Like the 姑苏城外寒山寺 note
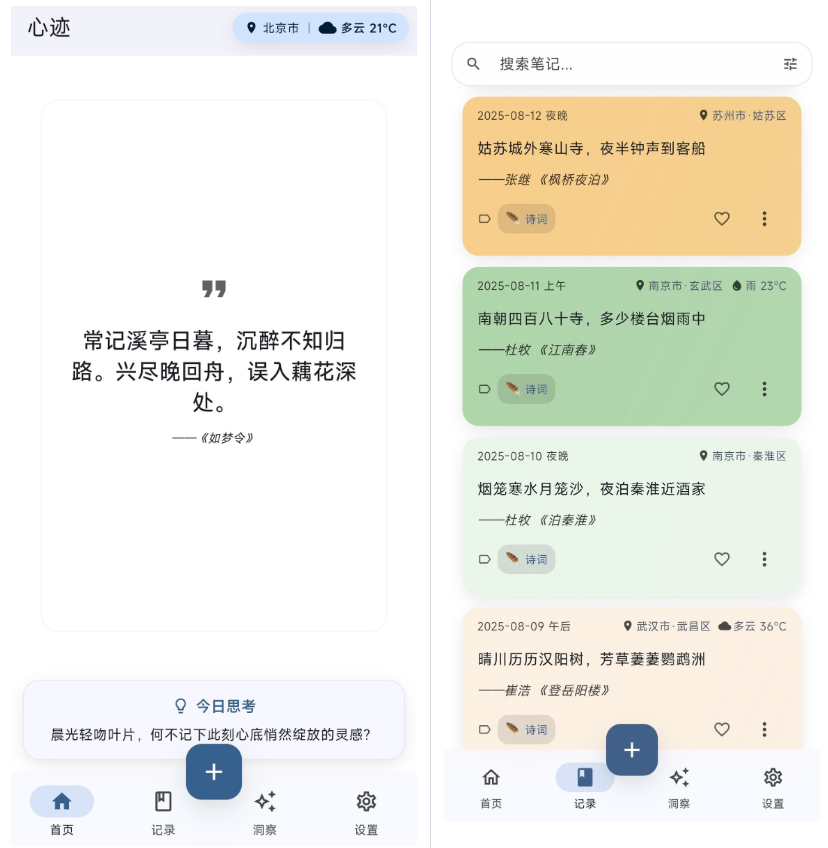828x848 pixels. [721, 218]
